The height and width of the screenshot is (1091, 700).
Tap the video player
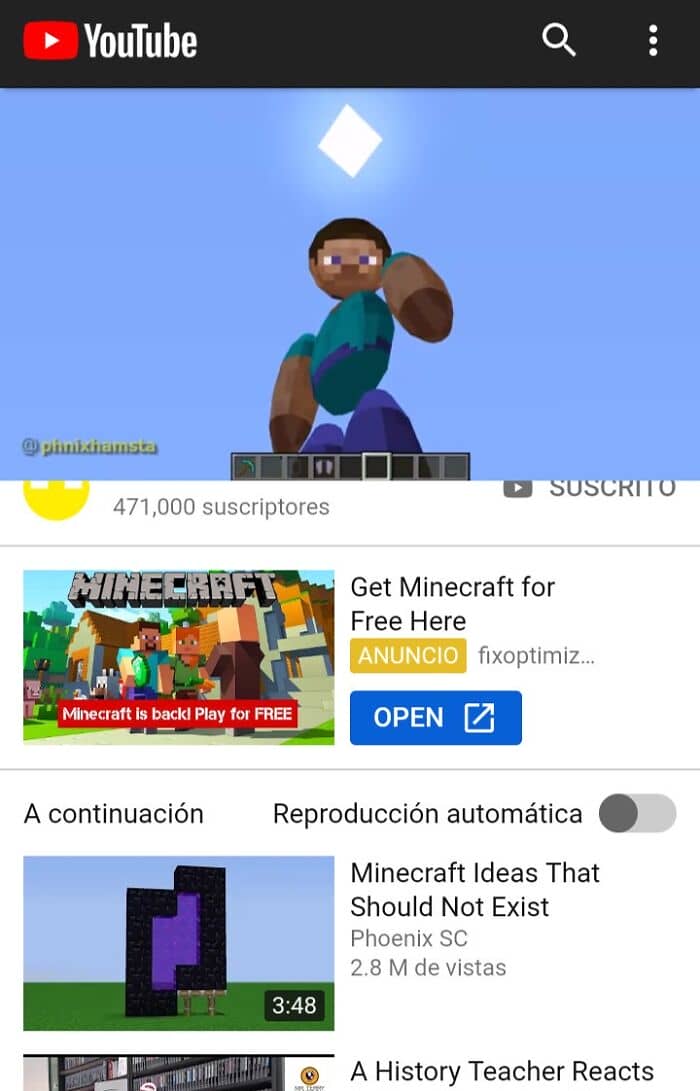tap(350, 284)
